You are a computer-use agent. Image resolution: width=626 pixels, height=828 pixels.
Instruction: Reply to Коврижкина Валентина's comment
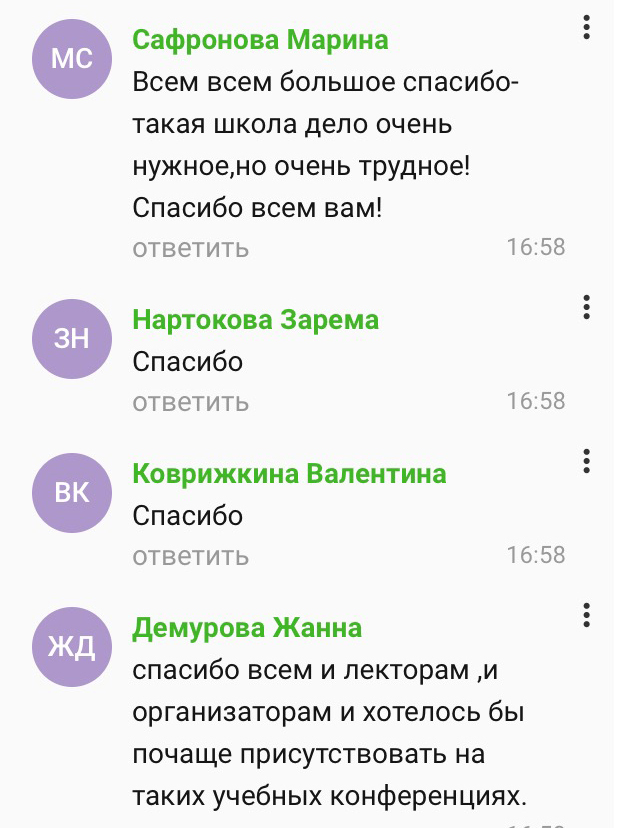[191, 556]
